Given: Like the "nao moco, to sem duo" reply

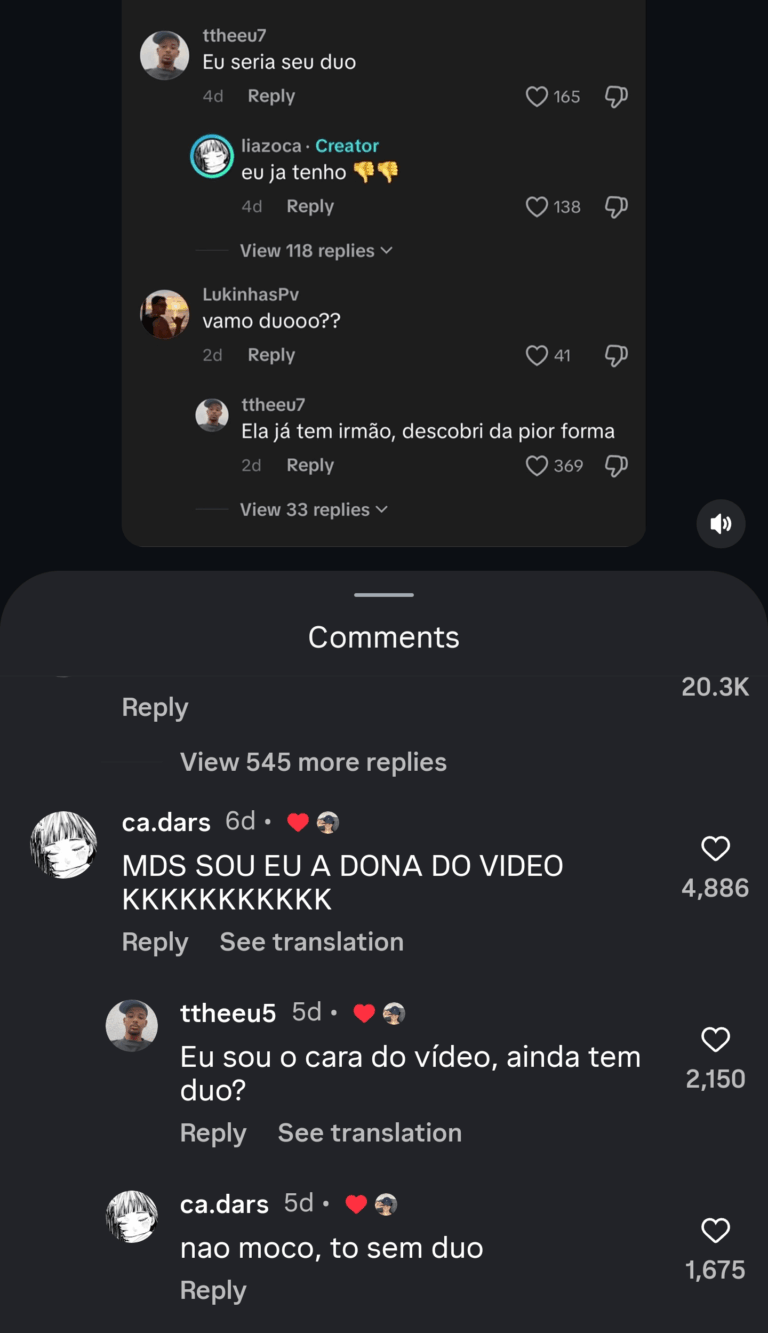Looking at the screenshot, I should pos(715,1231).
